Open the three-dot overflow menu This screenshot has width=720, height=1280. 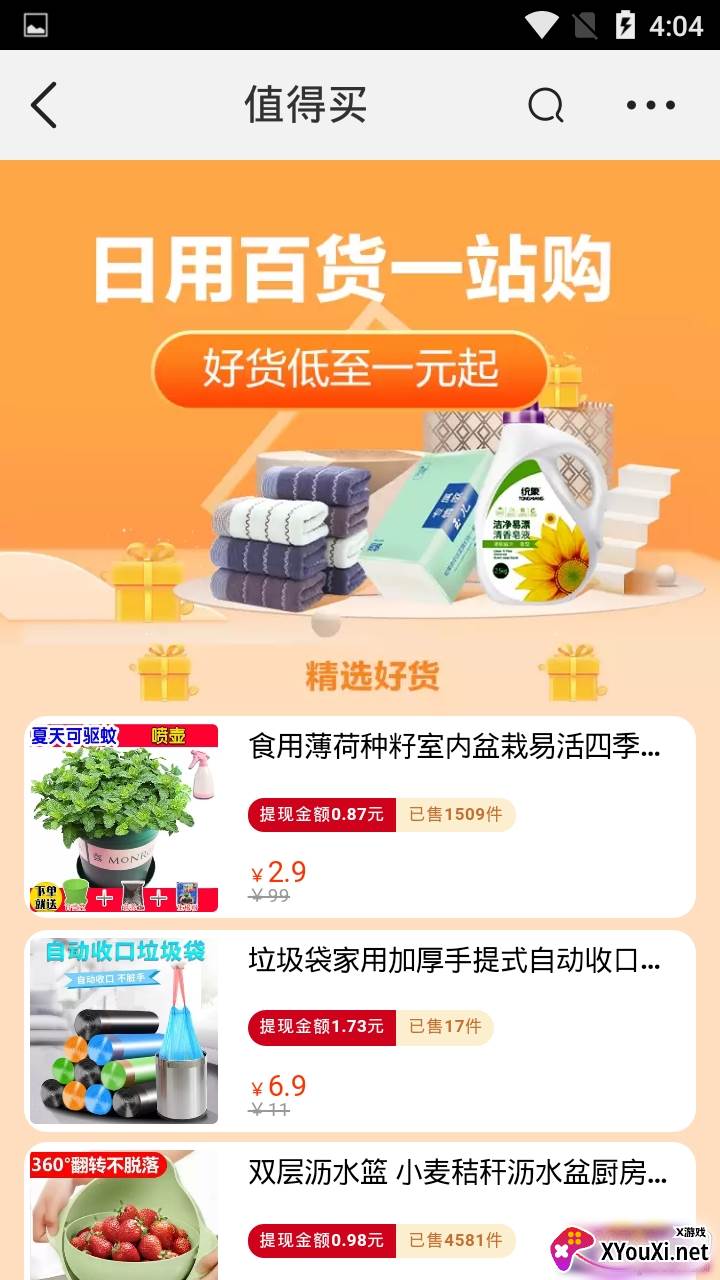click(651, 105)
